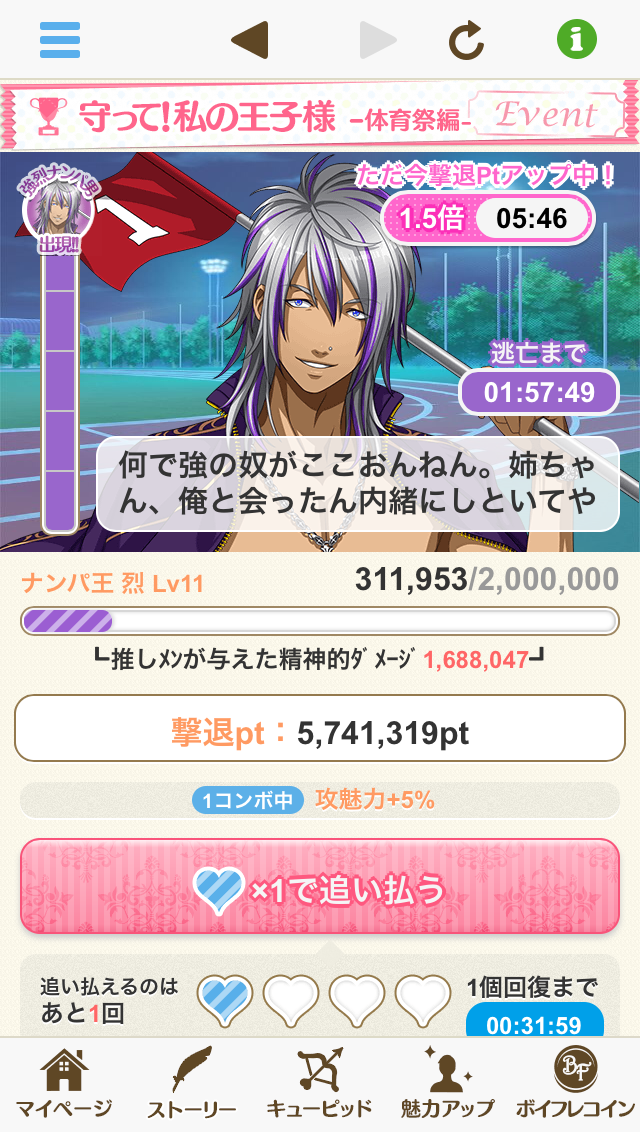Open the ストーリー tab

191,1086
